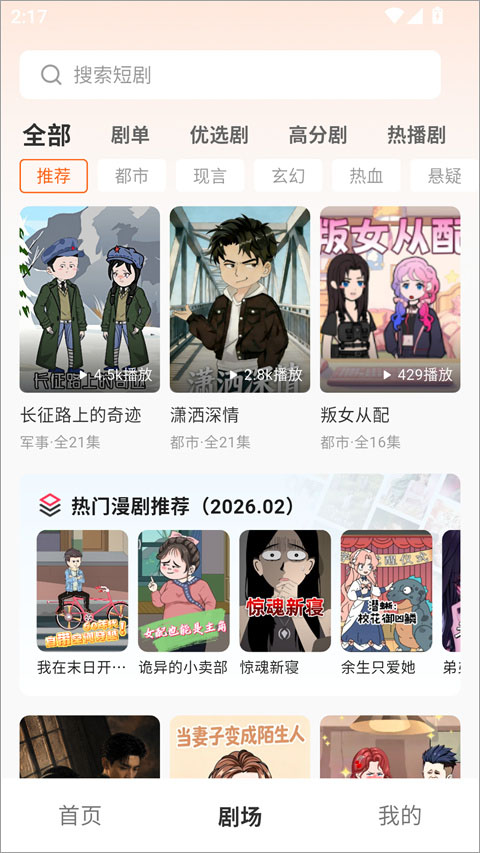Select the 高分剧 top tab
This screenshot has width=480, height=853.
[x=317, y=135]
